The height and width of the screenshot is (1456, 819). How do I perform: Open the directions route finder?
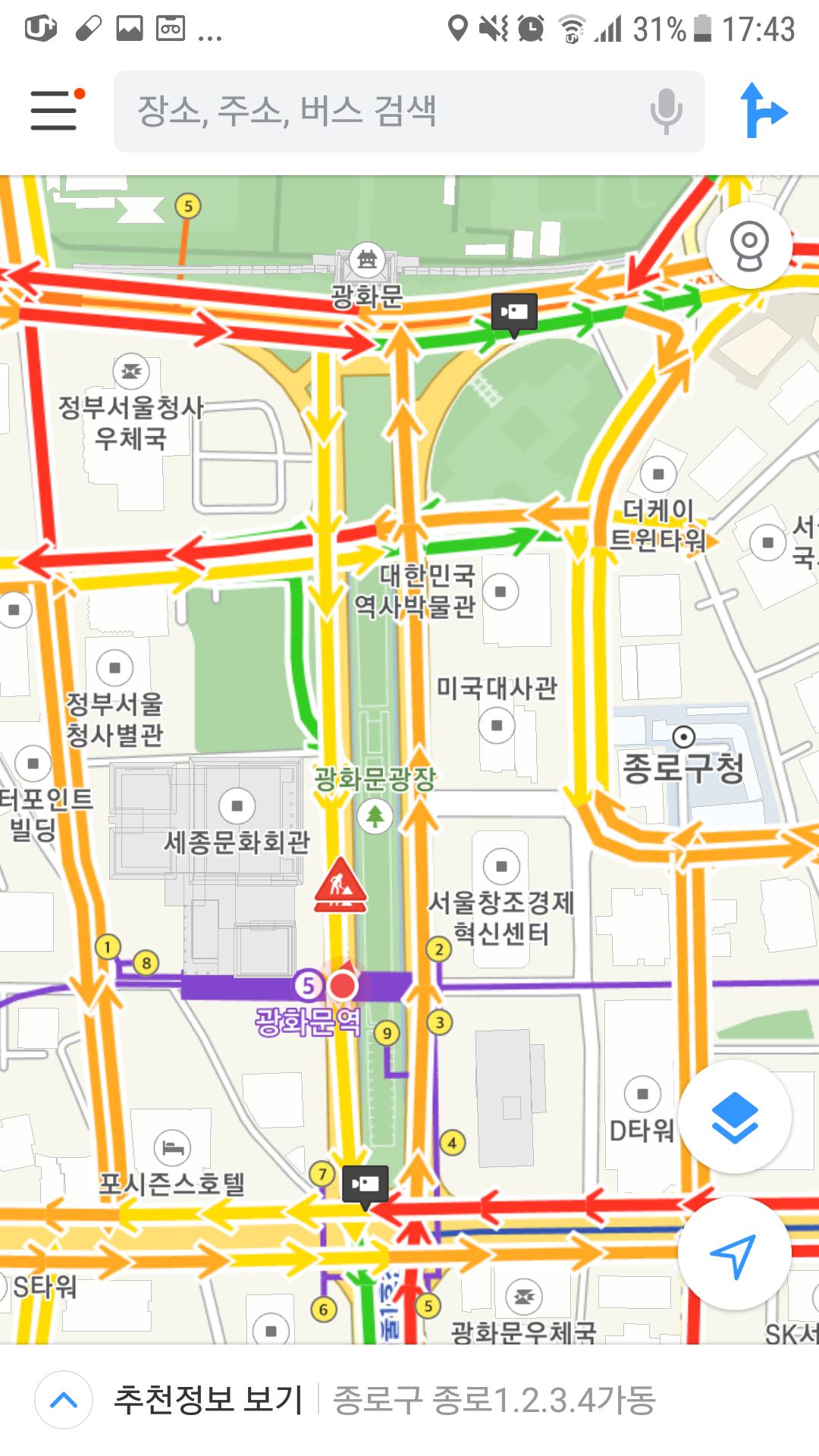(x=764, y=111)
